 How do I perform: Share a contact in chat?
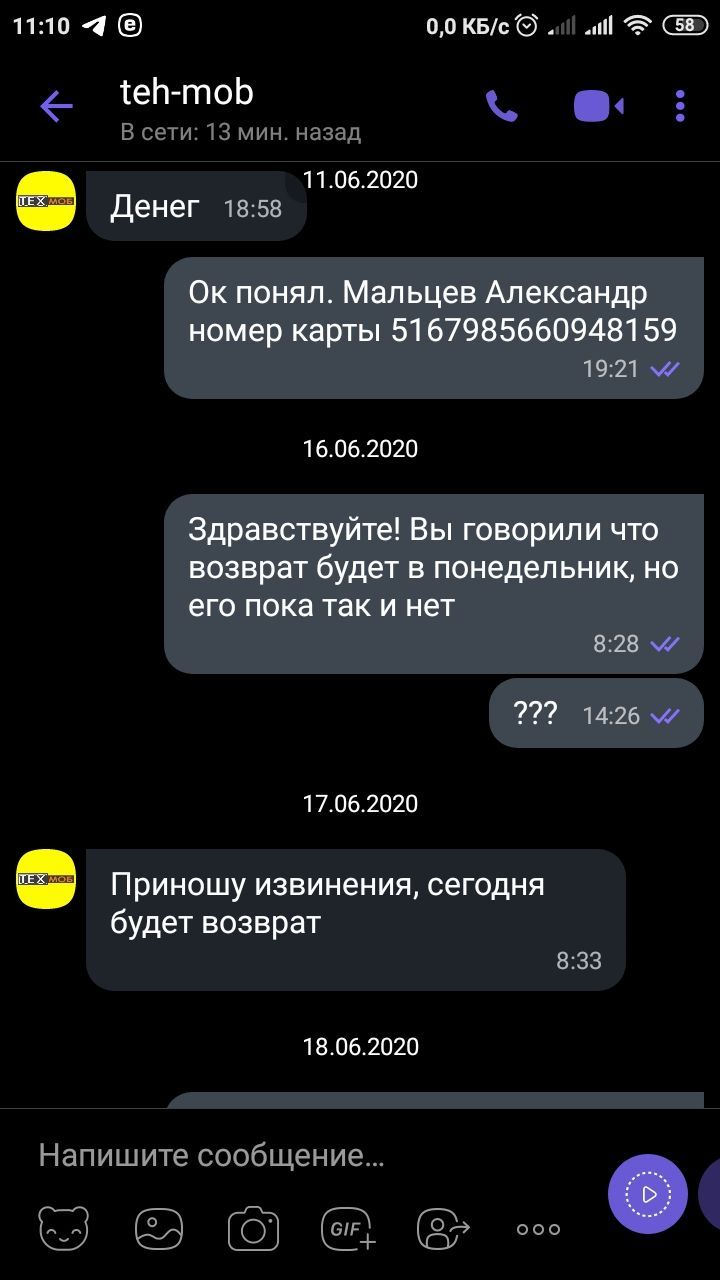pyautogui.click(x=442, y=1229)
